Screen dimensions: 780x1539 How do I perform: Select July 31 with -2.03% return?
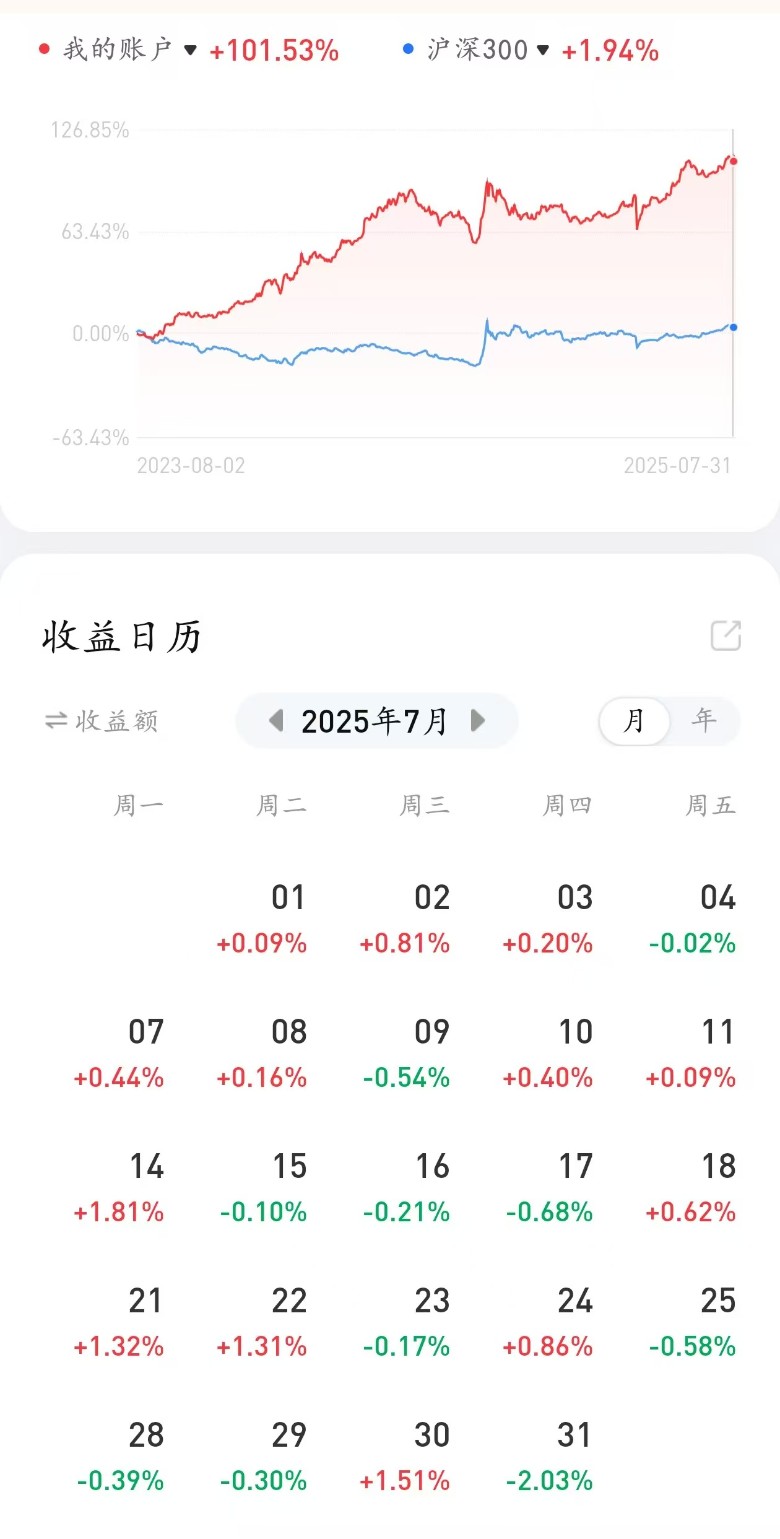[550, 1457]
